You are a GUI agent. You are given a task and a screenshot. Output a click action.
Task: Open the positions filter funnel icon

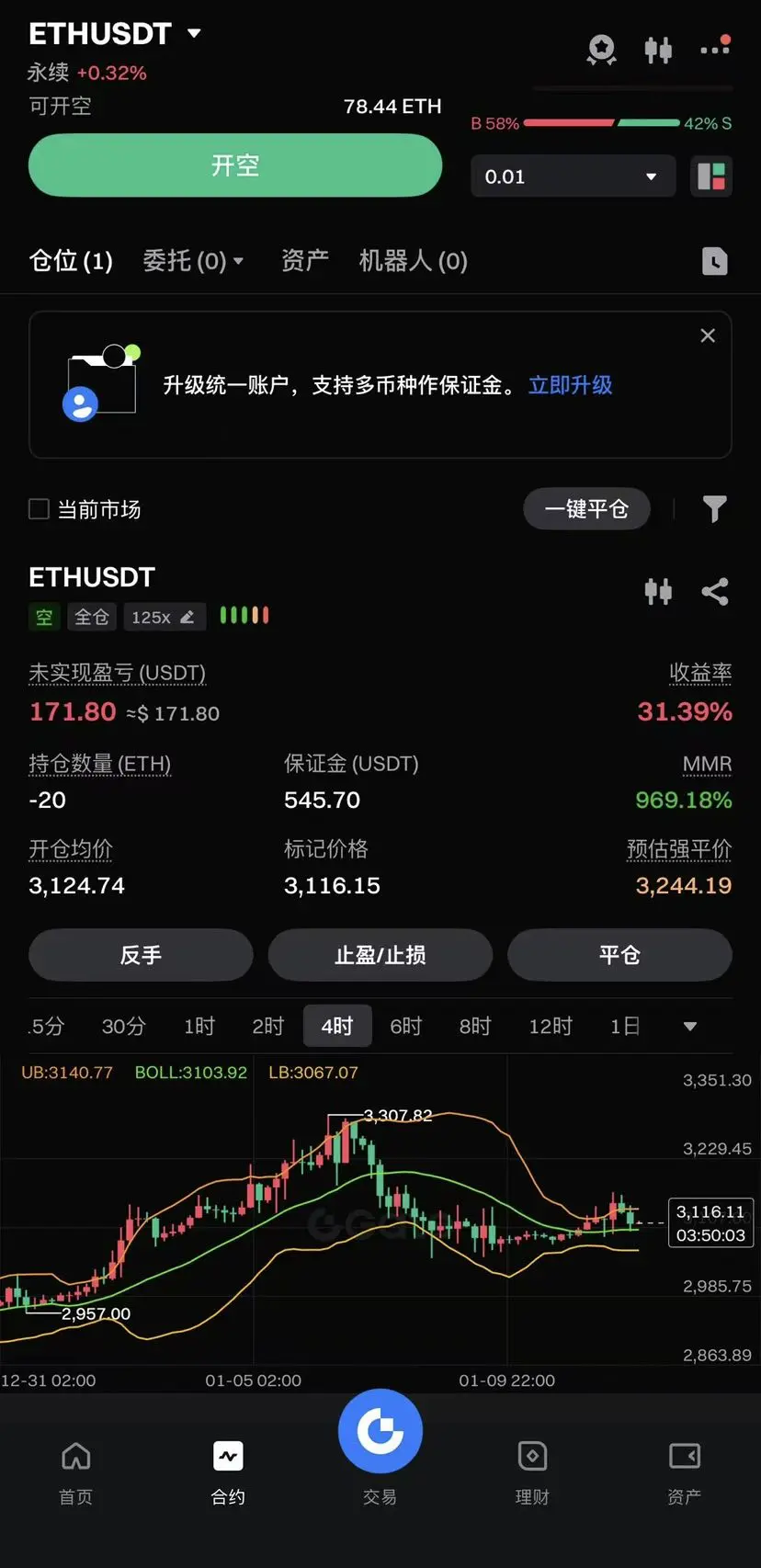pyautogui.click(x=714, y=509)
